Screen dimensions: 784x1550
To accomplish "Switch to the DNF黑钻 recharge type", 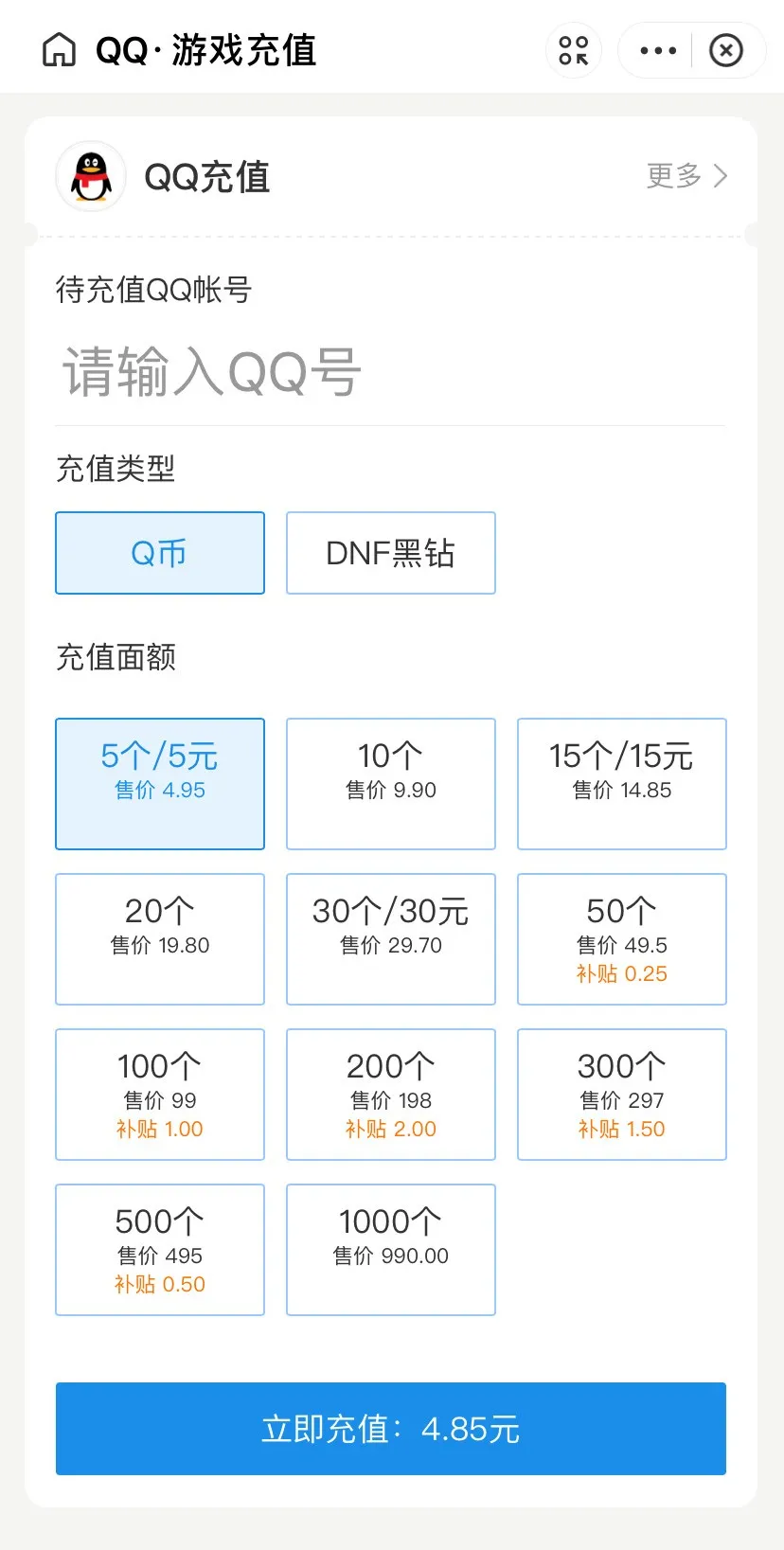I will point(390,553).
